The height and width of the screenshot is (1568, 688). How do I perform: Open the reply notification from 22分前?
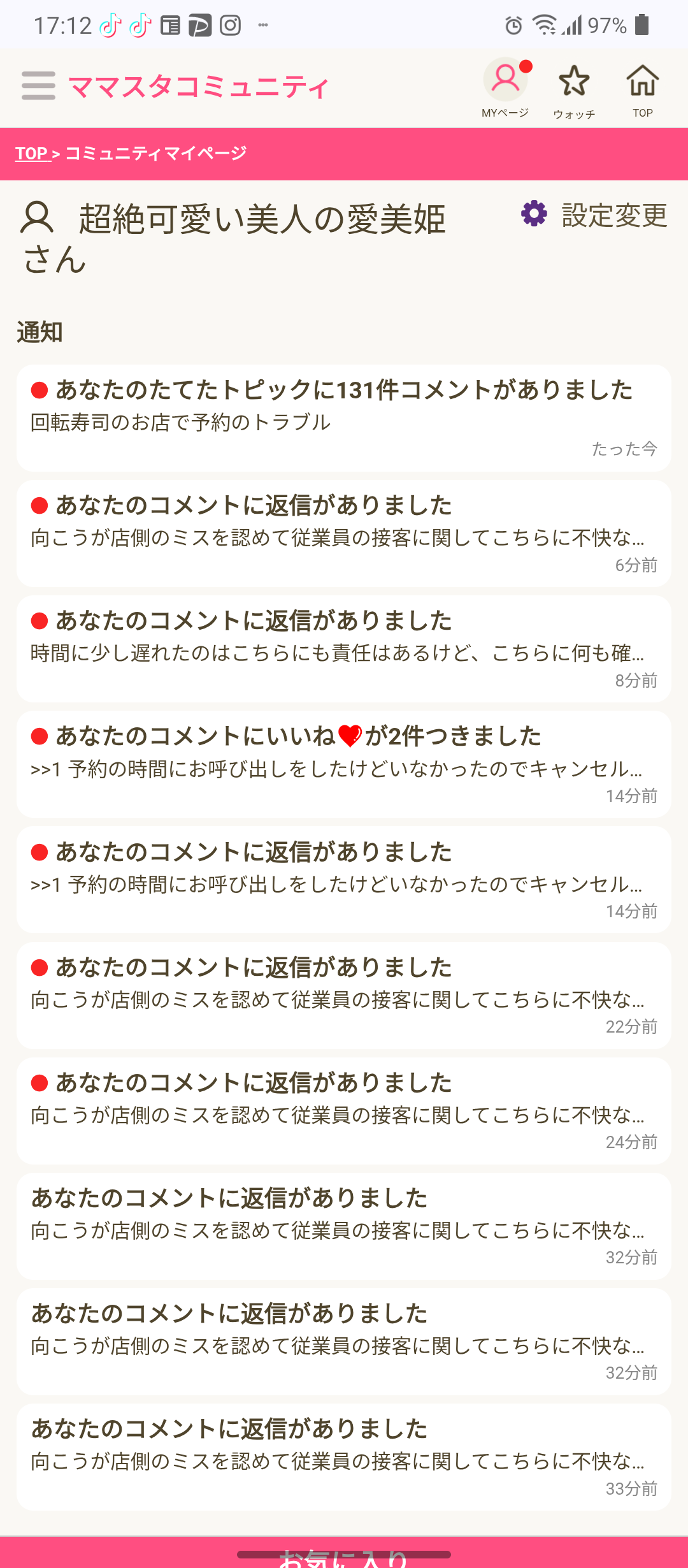tap(344, 995)
